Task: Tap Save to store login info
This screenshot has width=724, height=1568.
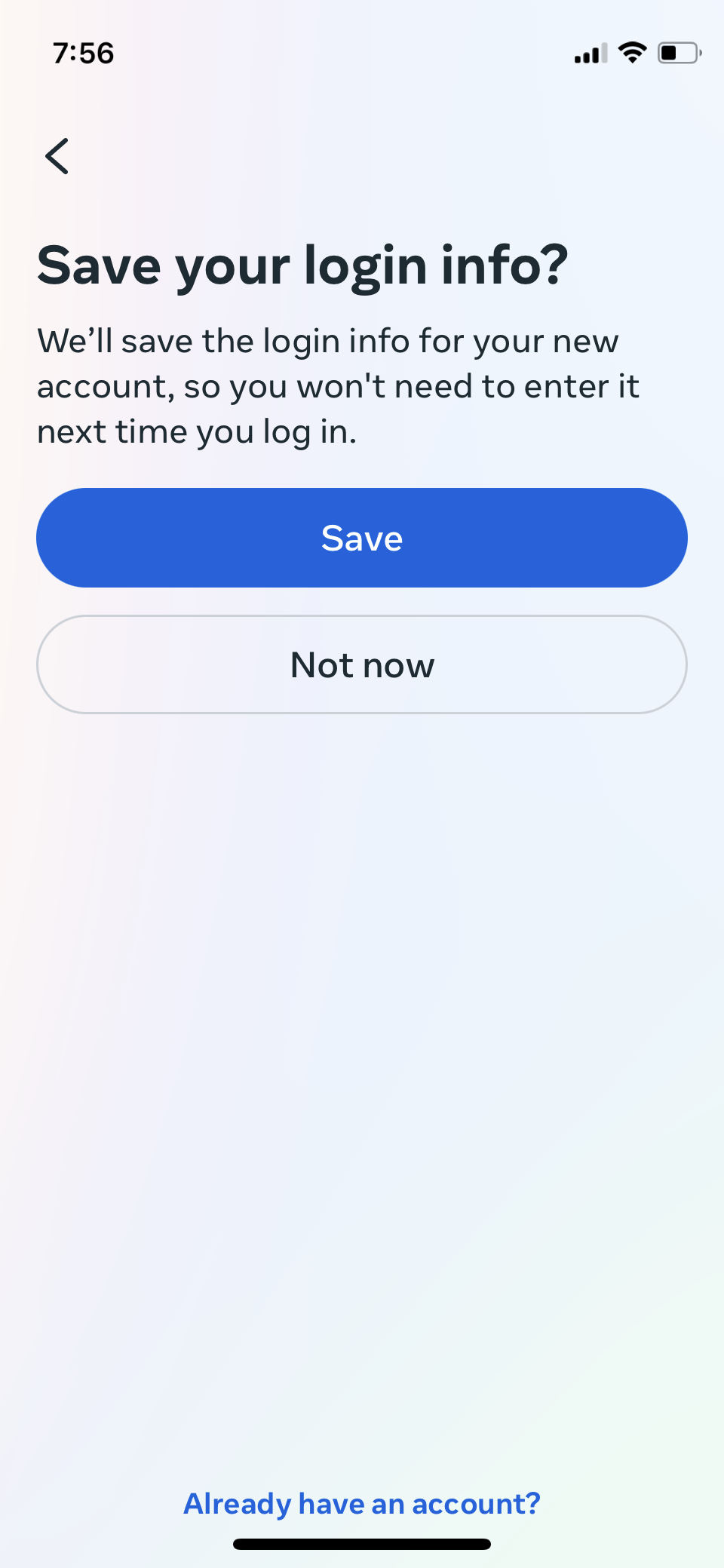Action: 362,538
